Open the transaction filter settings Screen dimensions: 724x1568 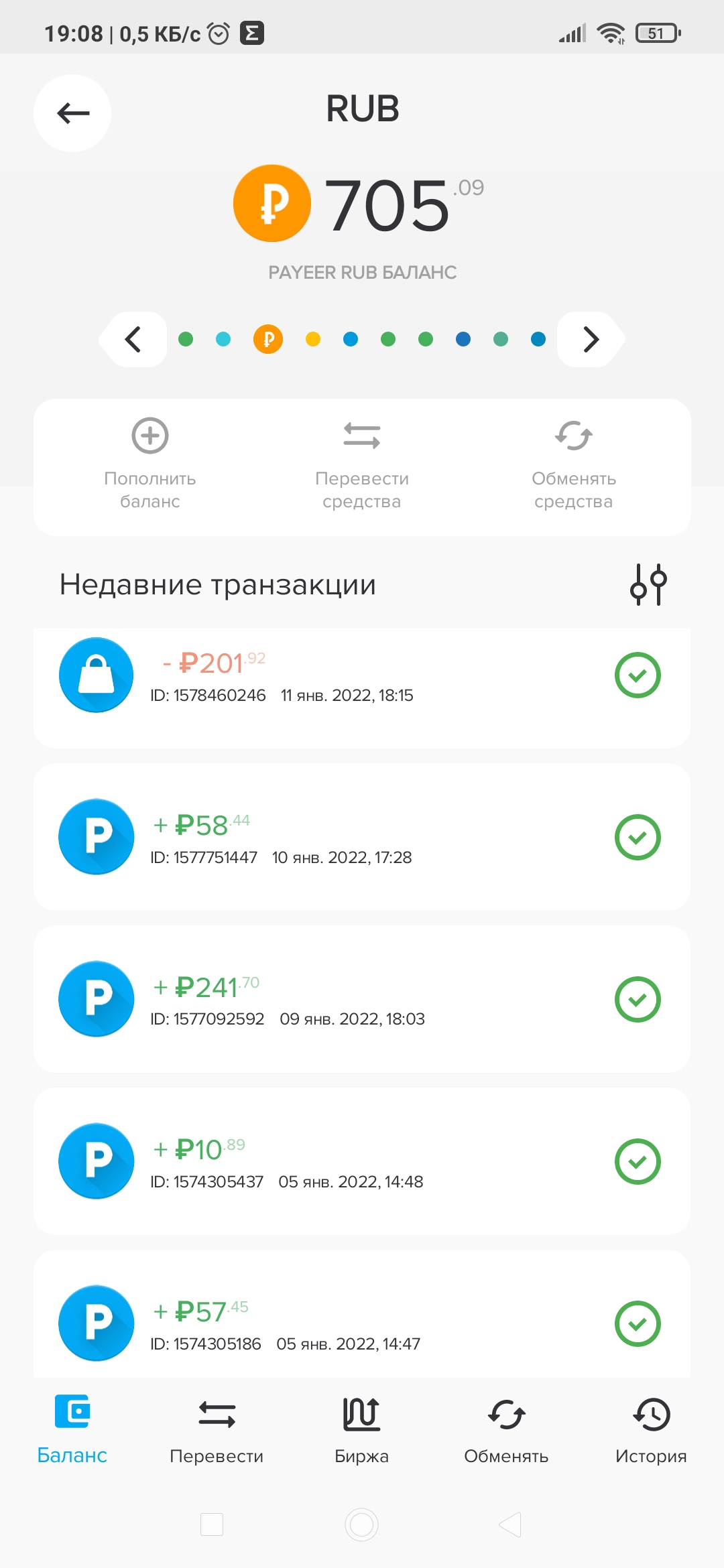pyautogui.click(x=648, y=584)
